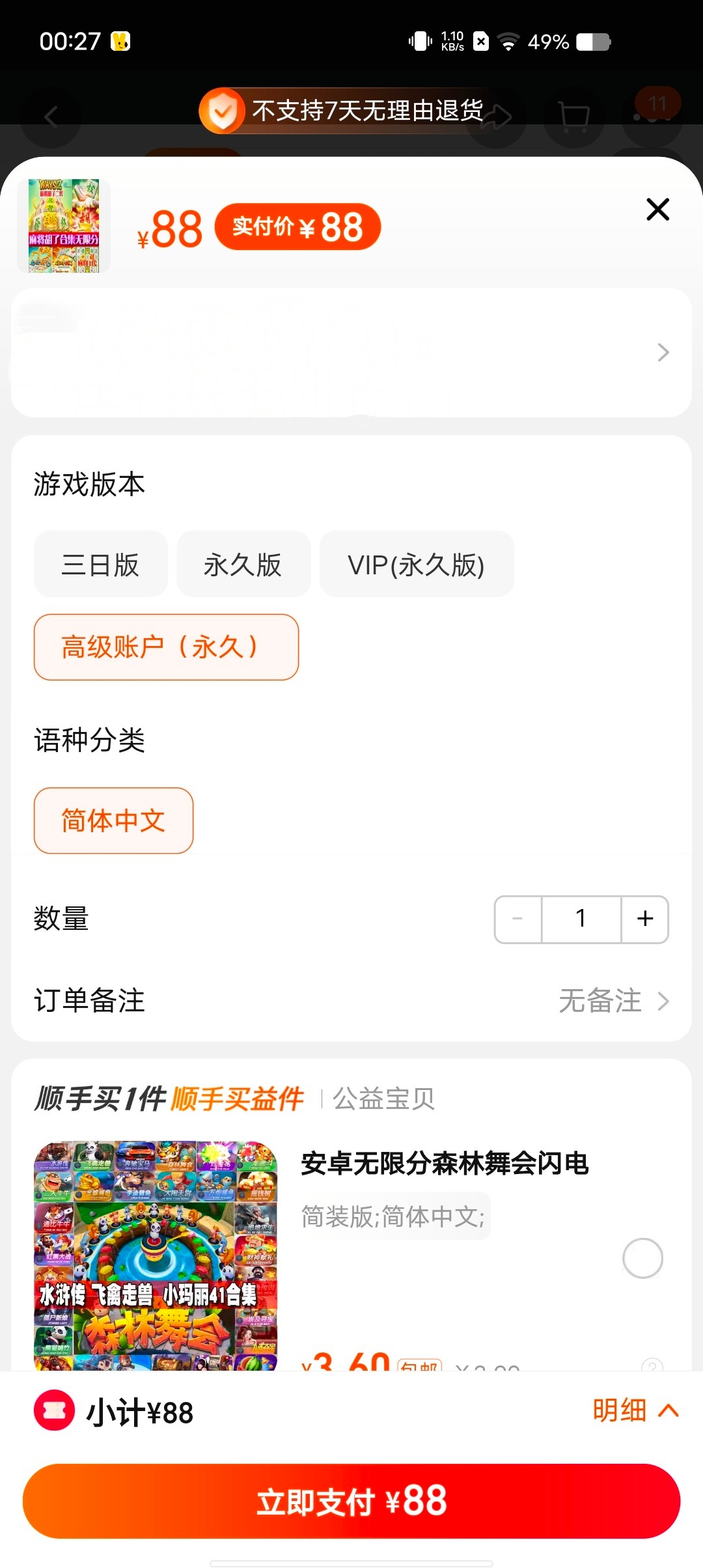
Task: Select 简体中文 language chip
Action: 113,820
